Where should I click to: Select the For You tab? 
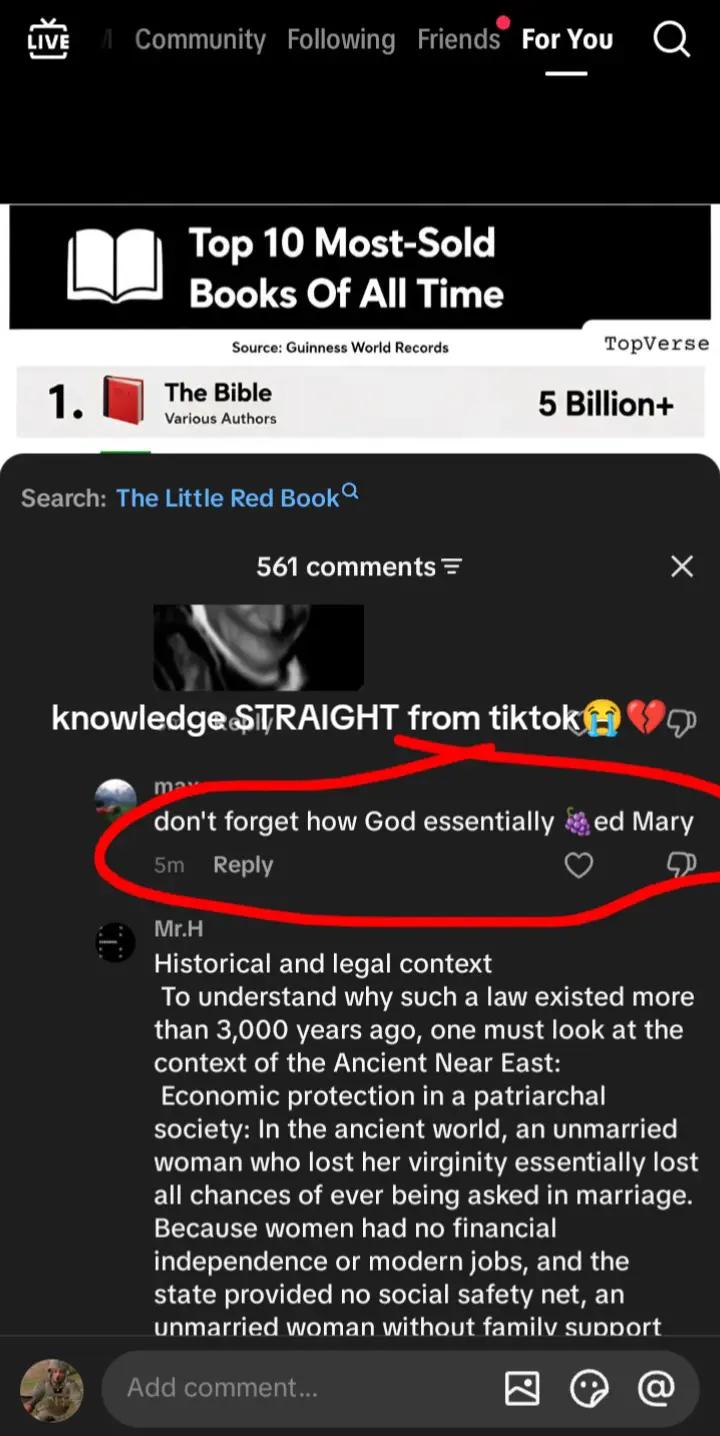(567, 40)
